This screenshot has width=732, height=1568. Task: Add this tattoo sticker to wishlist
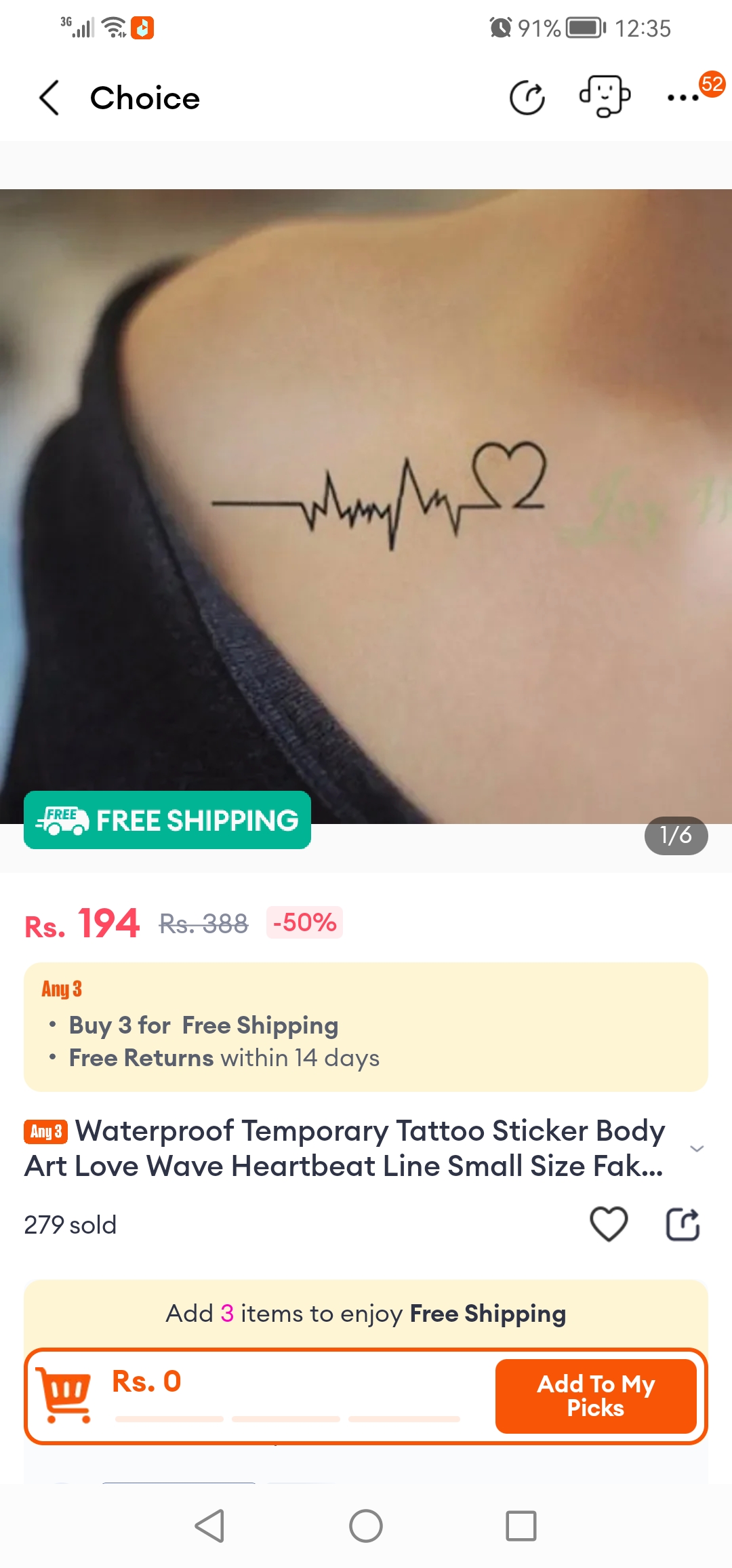(x=609, y=1224)
